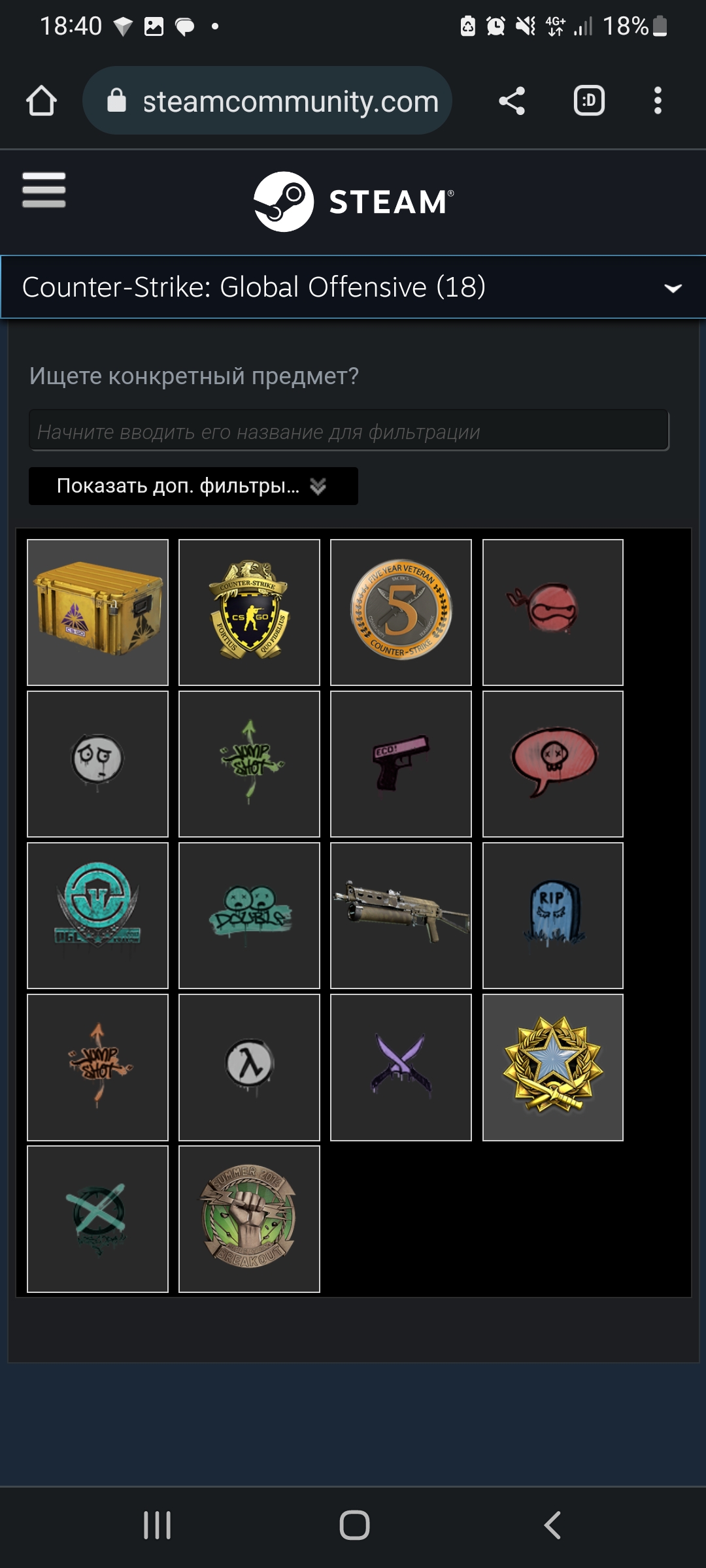Open the CS:GO police badge item
Viewport: 706px width, 1568px height.
tap(249, 612)
